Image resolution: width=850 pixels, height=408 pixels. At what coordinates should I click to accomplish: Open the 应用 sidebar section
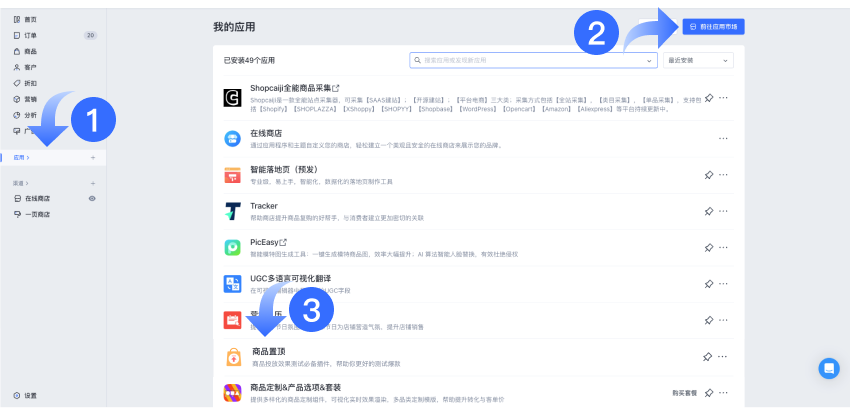tap(22, 157)
